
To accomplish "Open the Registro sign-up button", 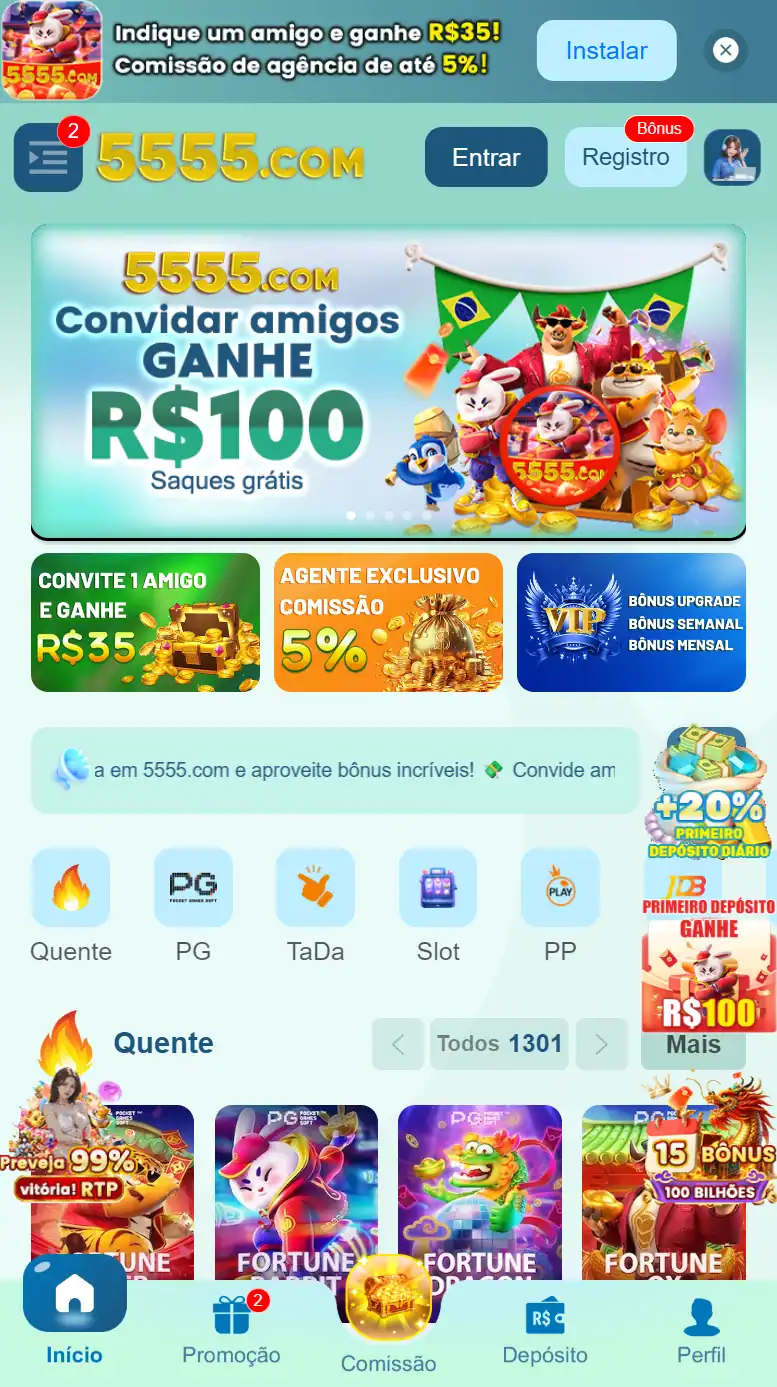I will click(626, 157).
